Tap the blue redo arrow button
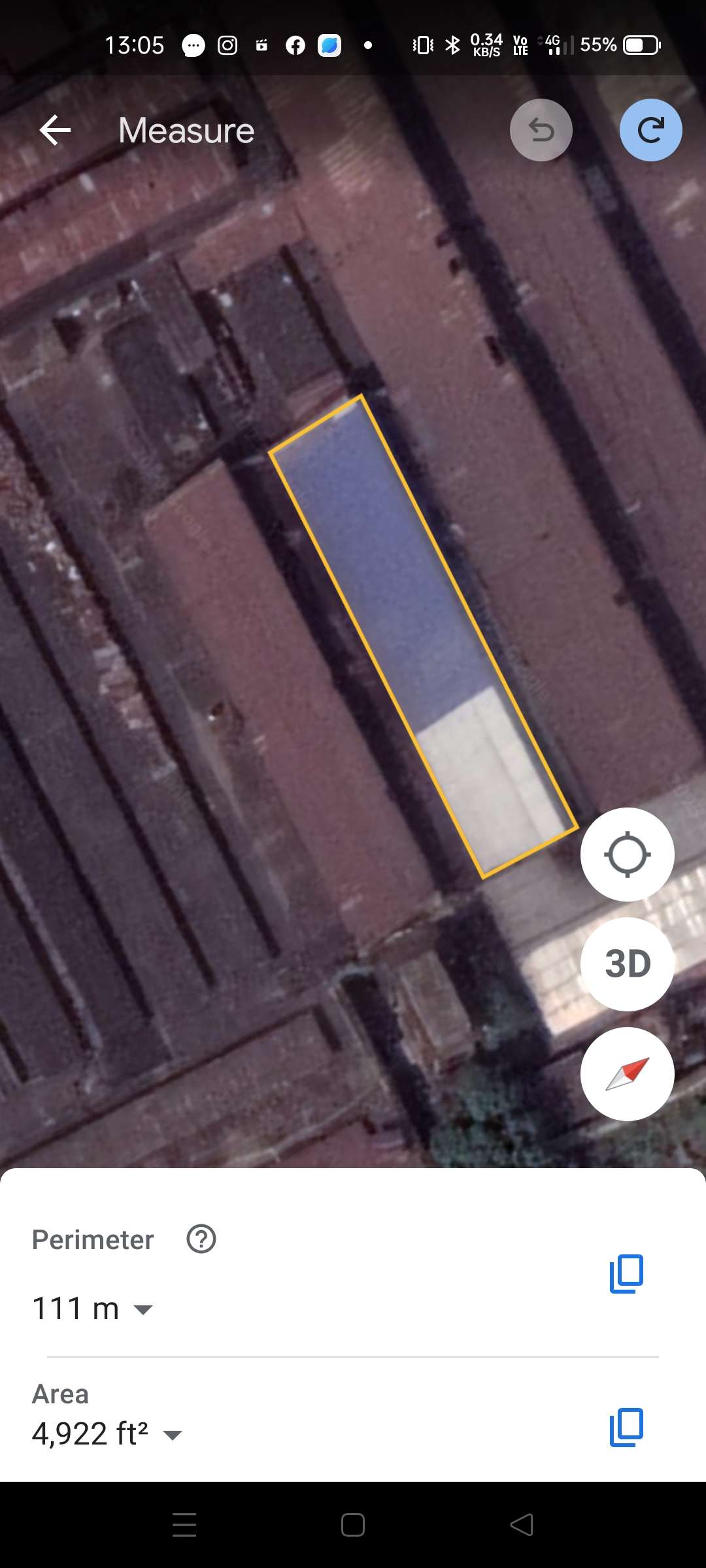 pyautogui.click(x=651, y=130)
